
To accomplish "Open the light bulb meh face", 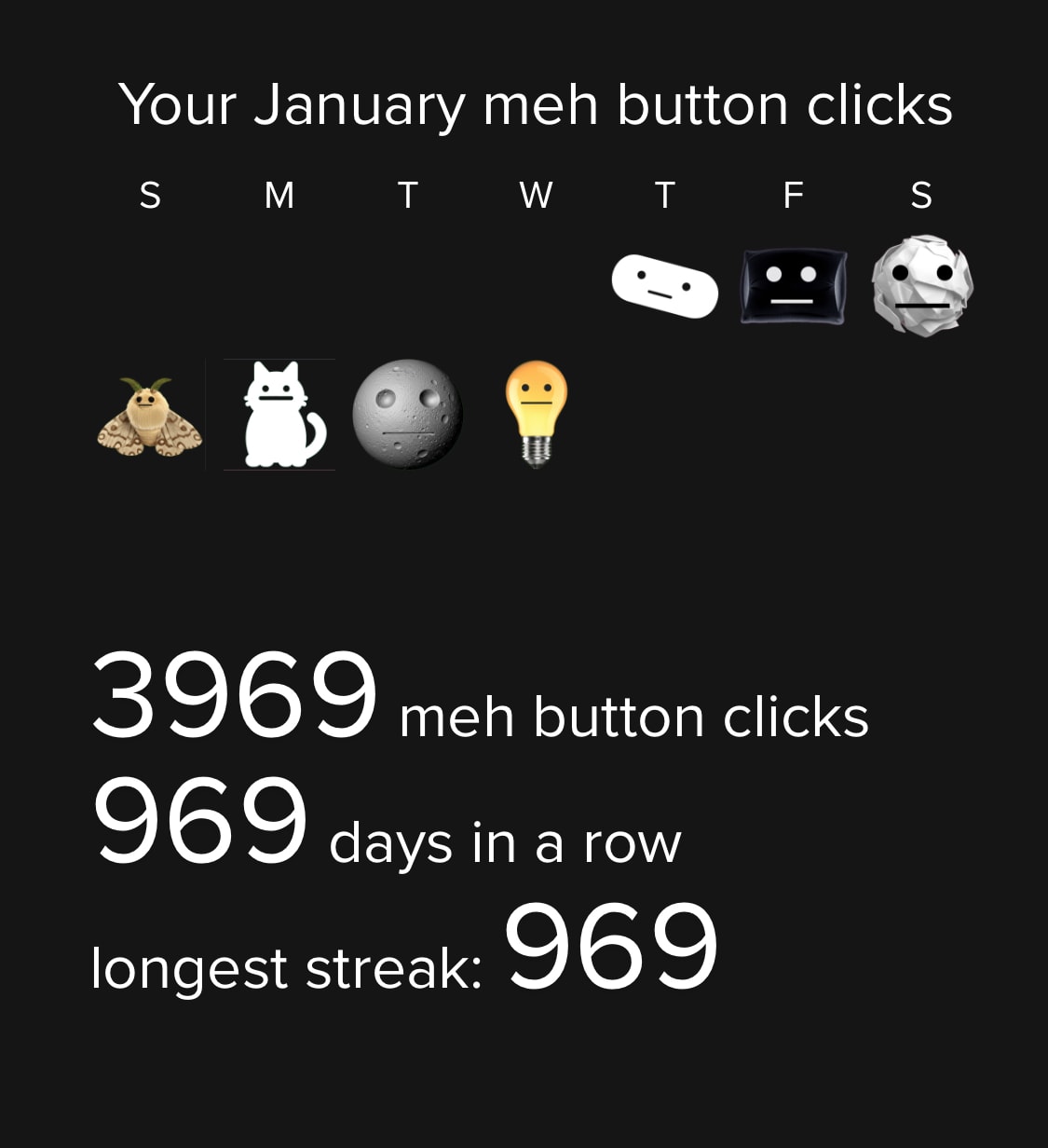I will coord(536,412).
